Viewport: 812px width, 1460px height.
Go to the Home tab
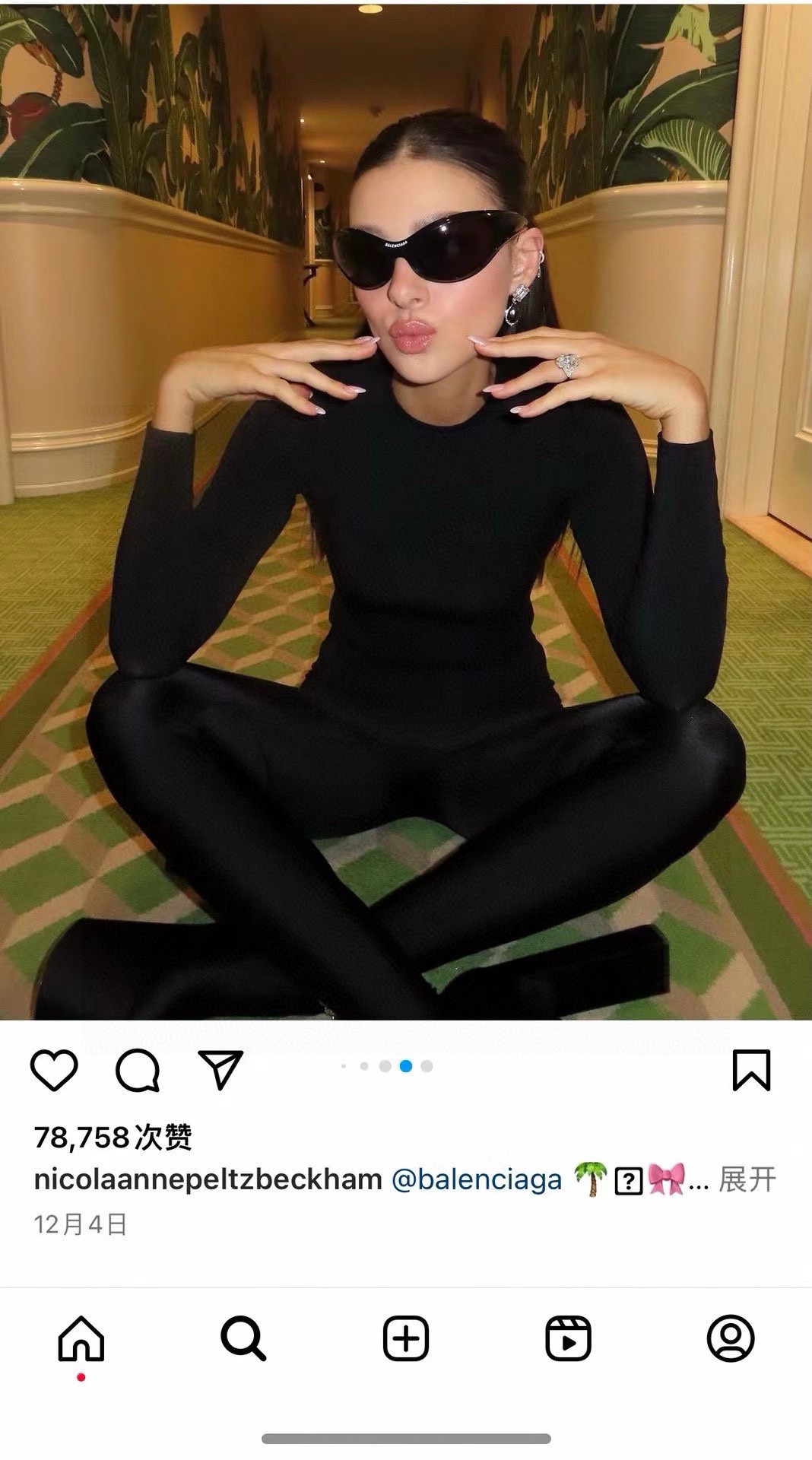pos(81,1338)
